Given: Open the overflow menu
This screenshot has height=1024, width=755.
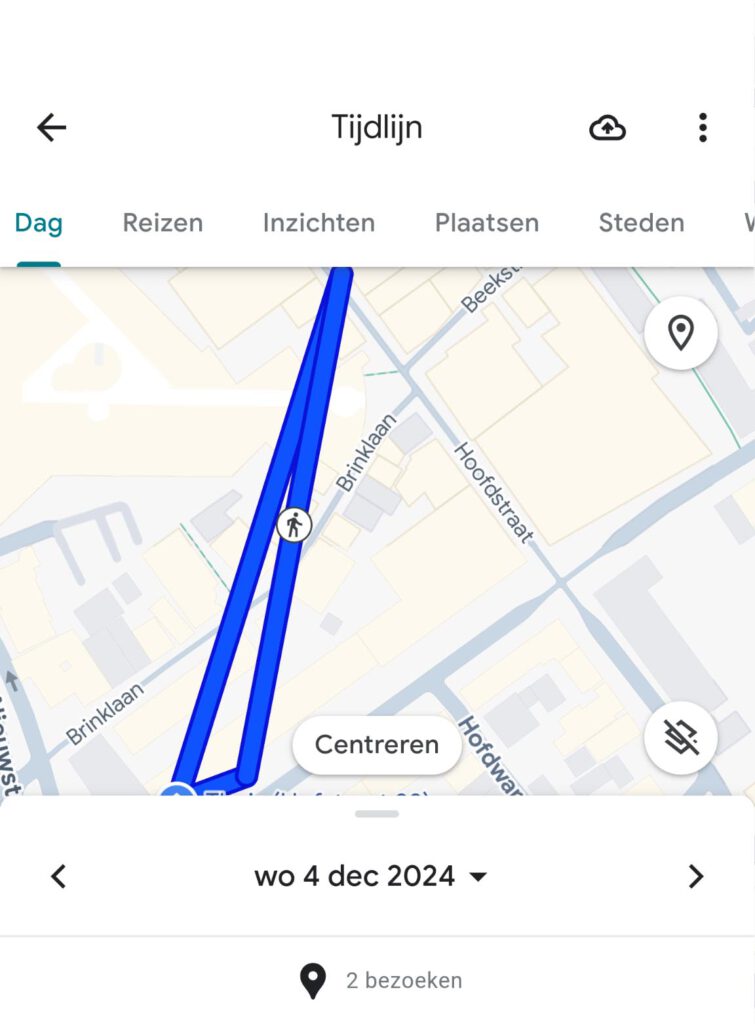Looking at the screenshot, I should point(703,127).
